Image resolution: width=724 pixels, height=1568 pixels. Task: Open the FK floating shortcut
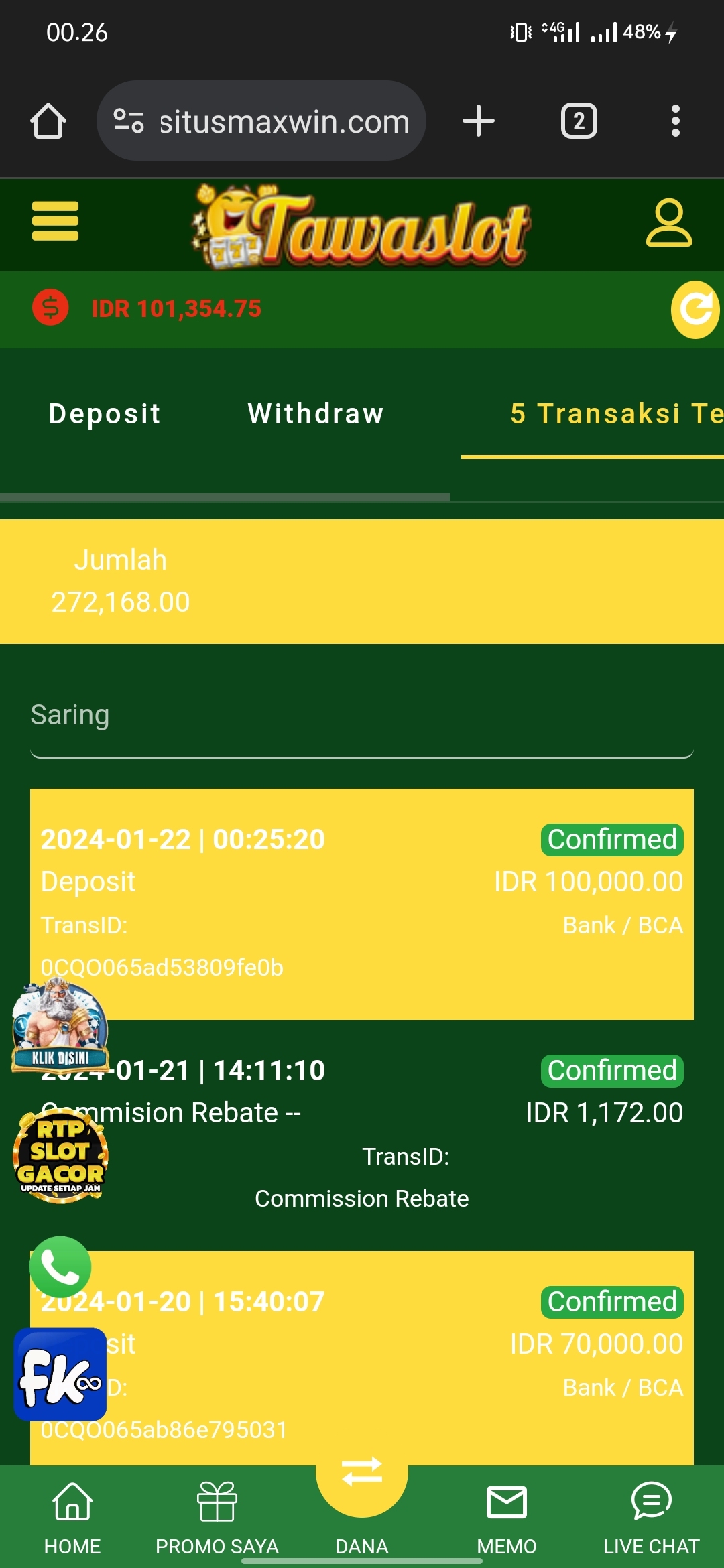[60, 1374]
